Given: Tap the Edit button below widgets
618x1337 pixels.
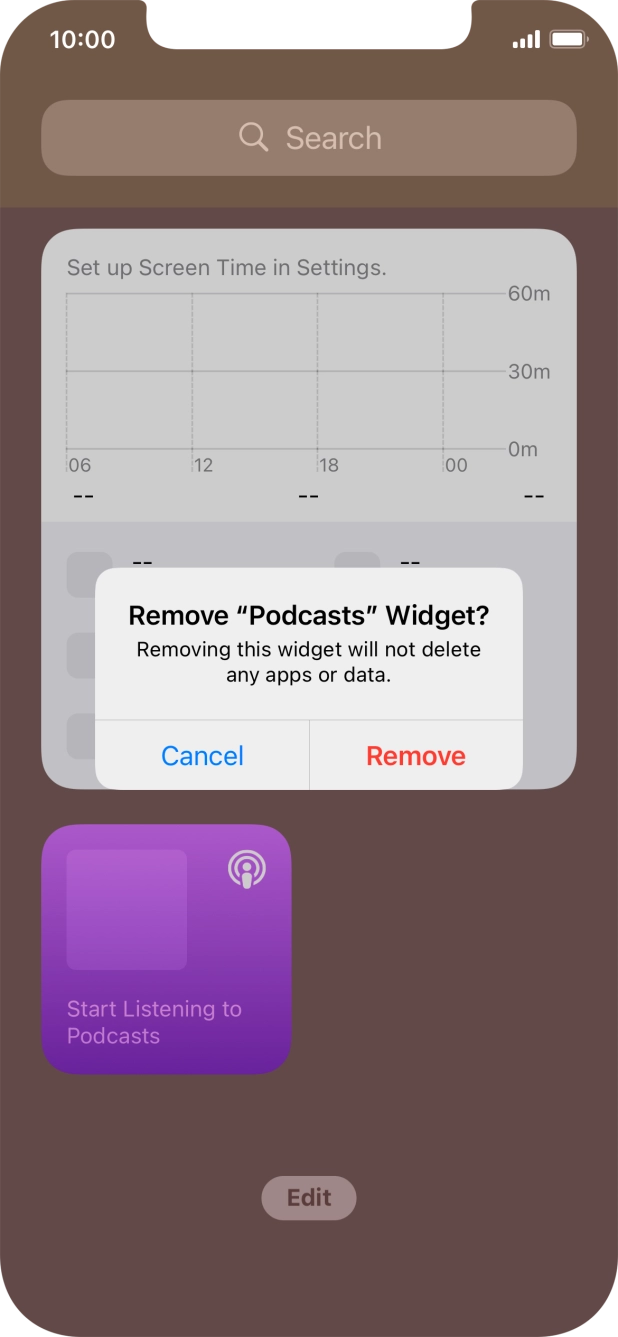Looking at the screenshot, I should (x=309, y=1197).
